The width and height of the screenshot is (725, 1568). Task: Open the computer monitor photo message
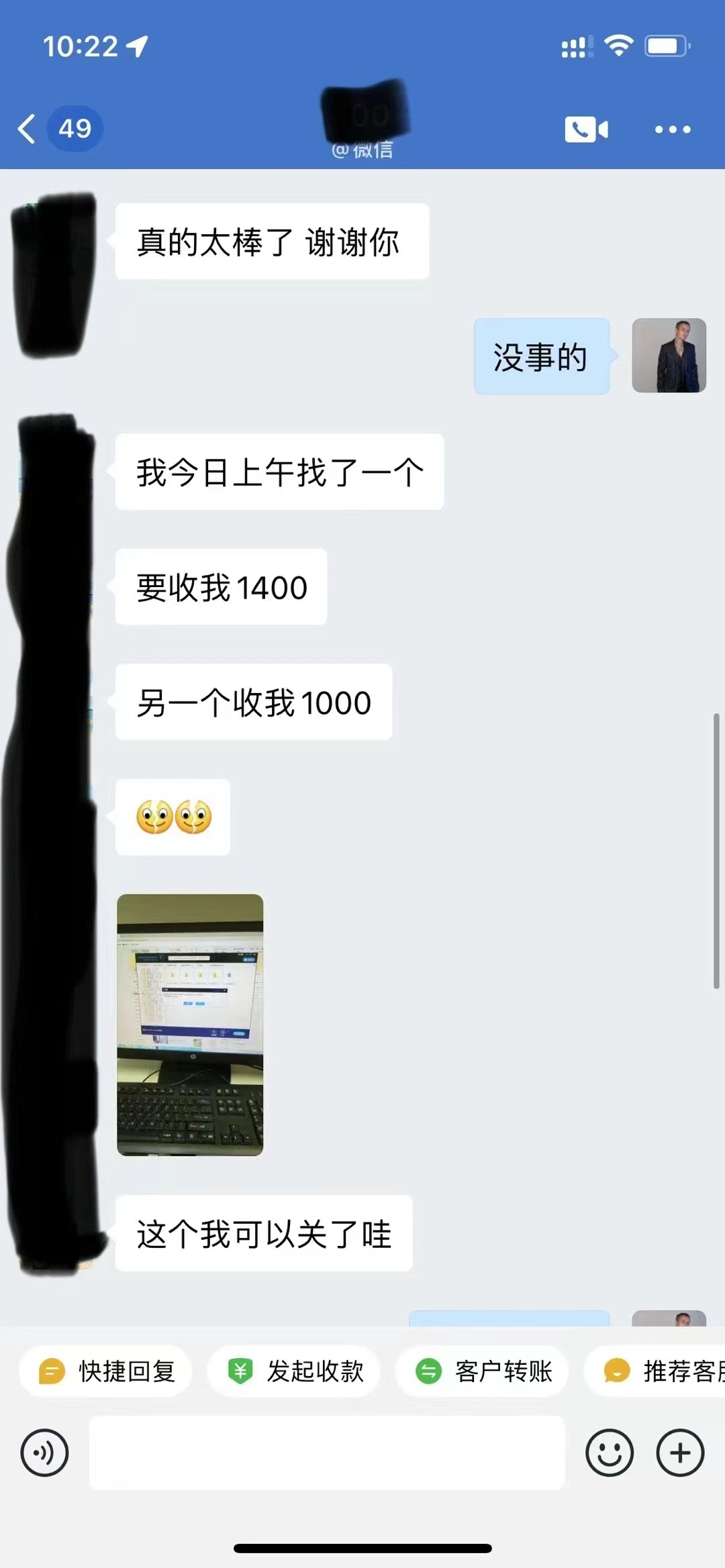(190, 1025)
